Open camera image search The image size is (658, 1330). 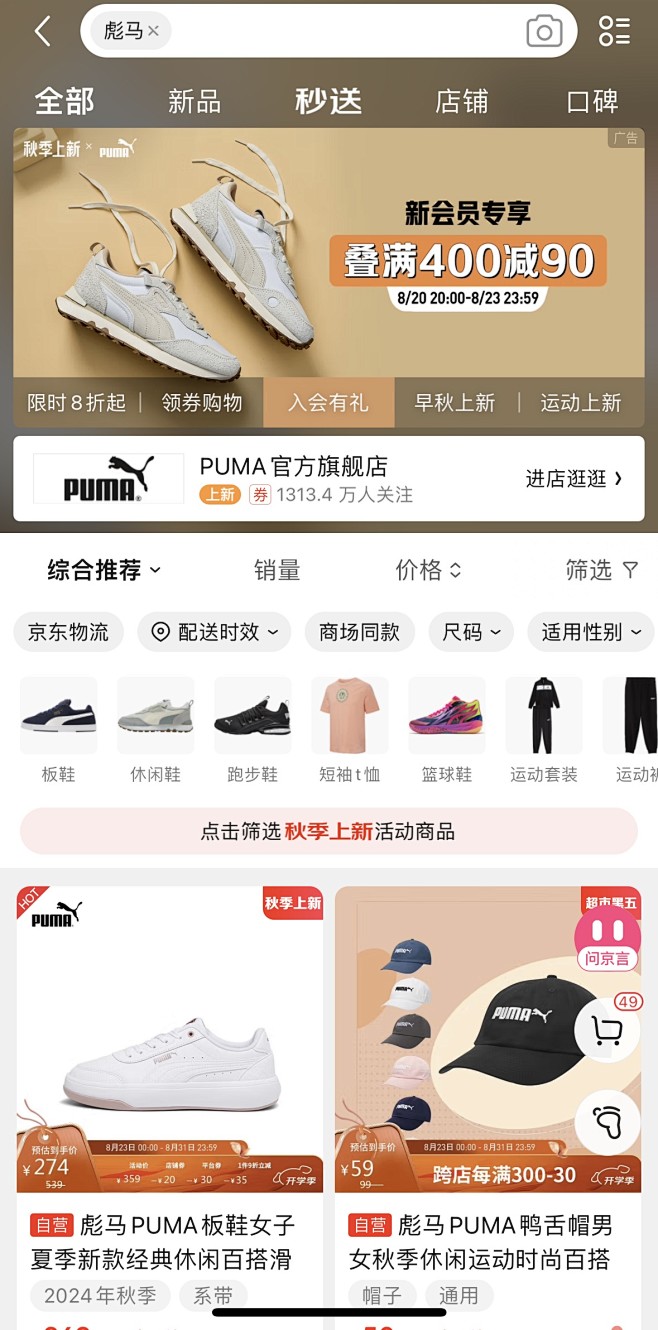click(x=544, y=32)
